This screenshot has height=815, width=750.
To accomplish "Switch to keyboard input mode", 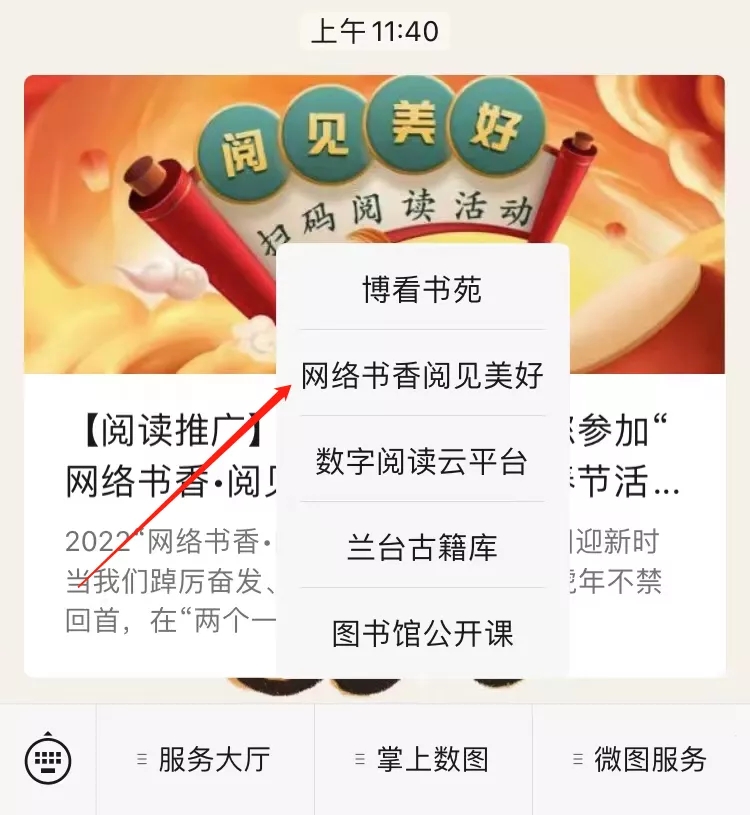I will click(47, 760).
